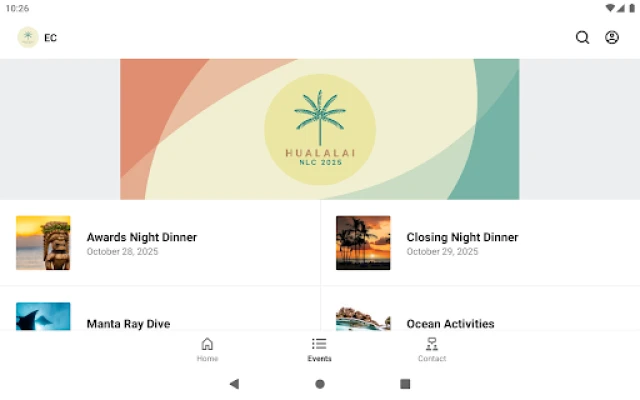Open the Awards Night Dinner event

tap(141, 243)
